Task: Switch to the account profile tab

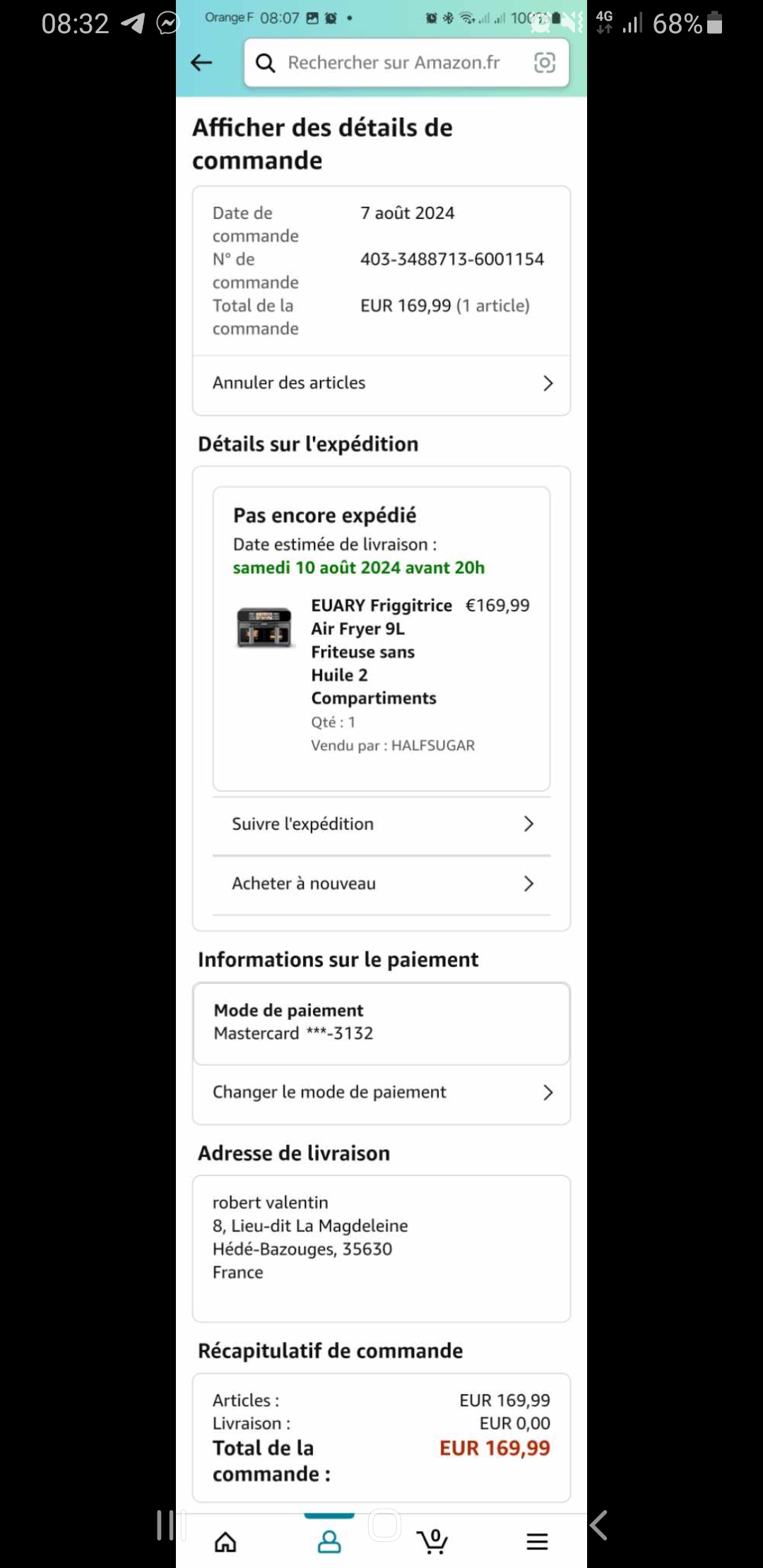Action: (x=329, y=1541)
